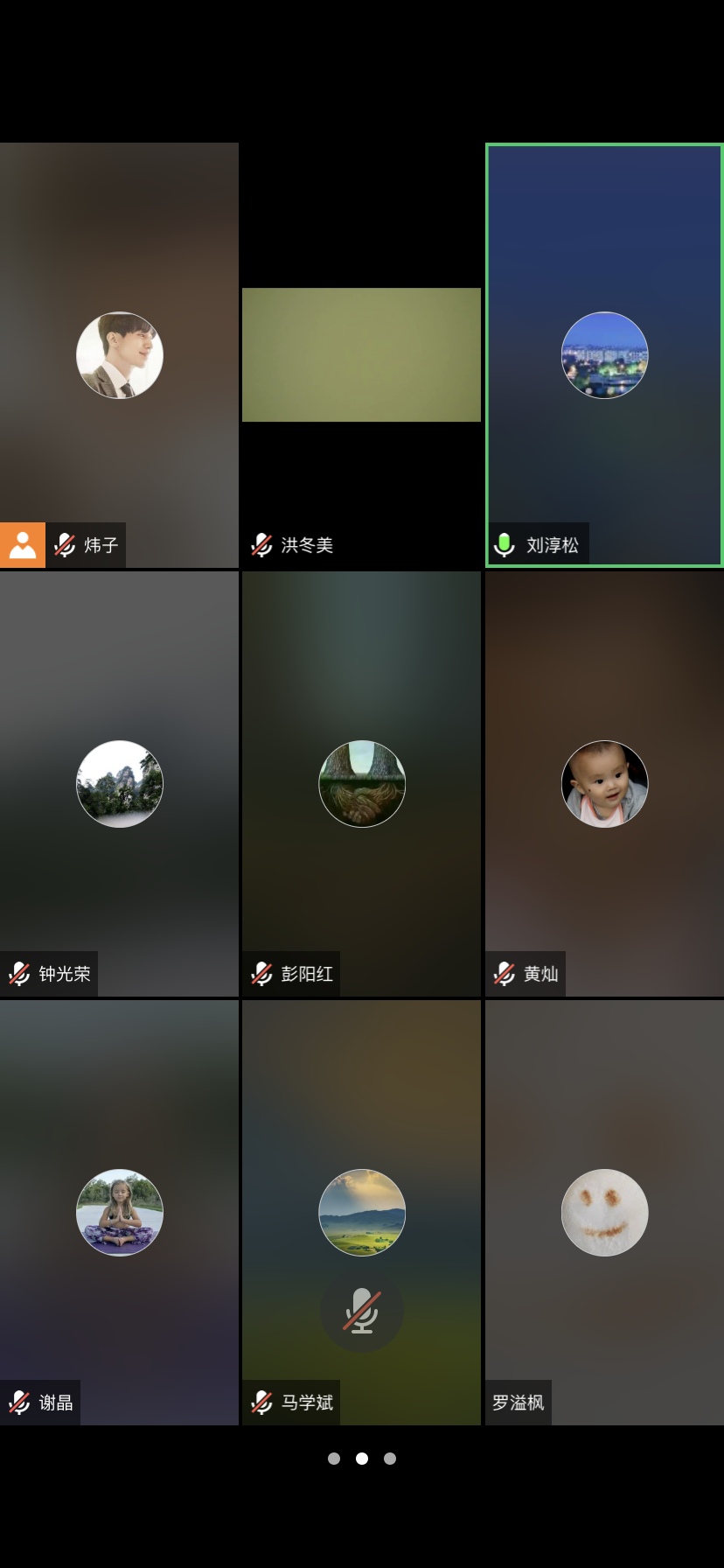Go to the third page dot
724x1568 pixels.
click(x=390, y=1459)
